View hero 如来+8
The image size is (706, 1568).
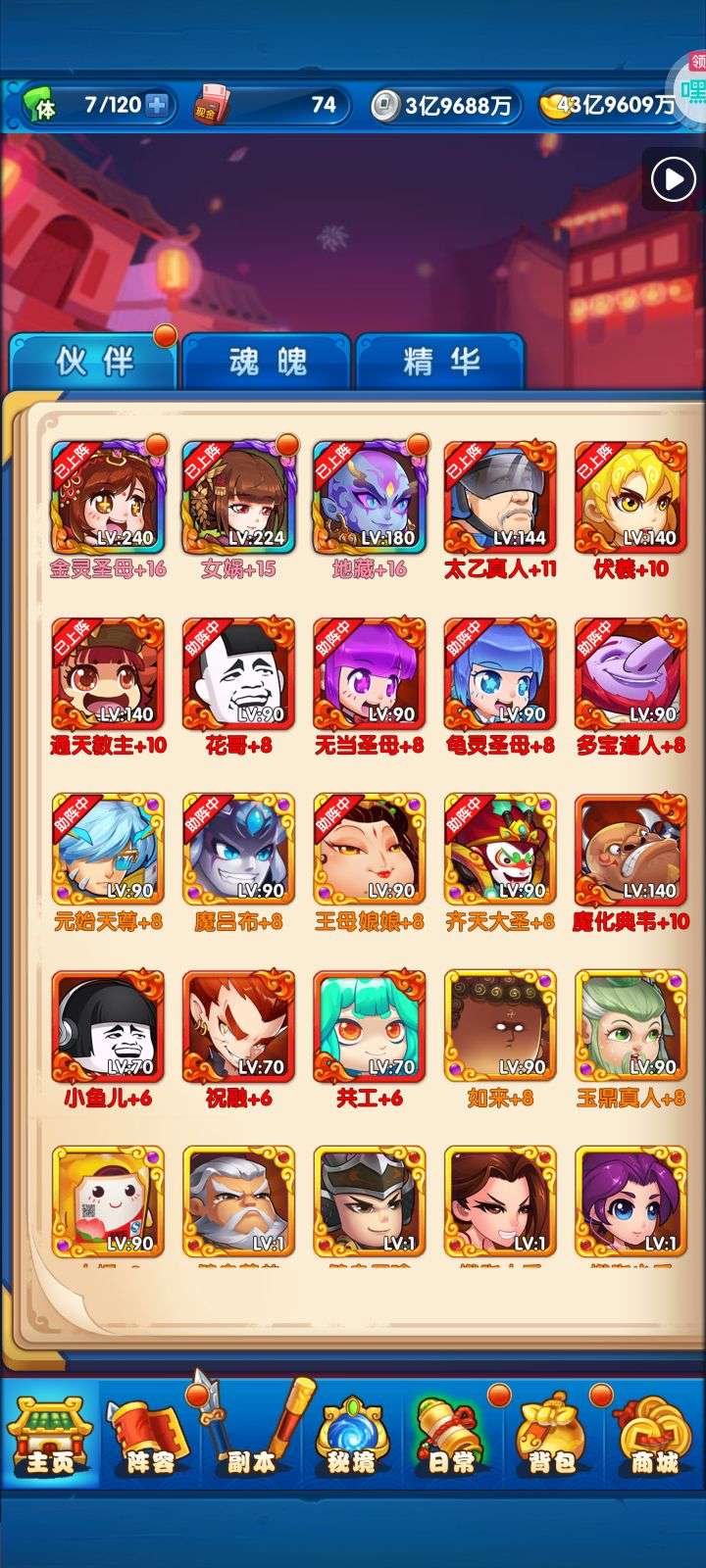pyautogui.click(x=500, y=1026)
